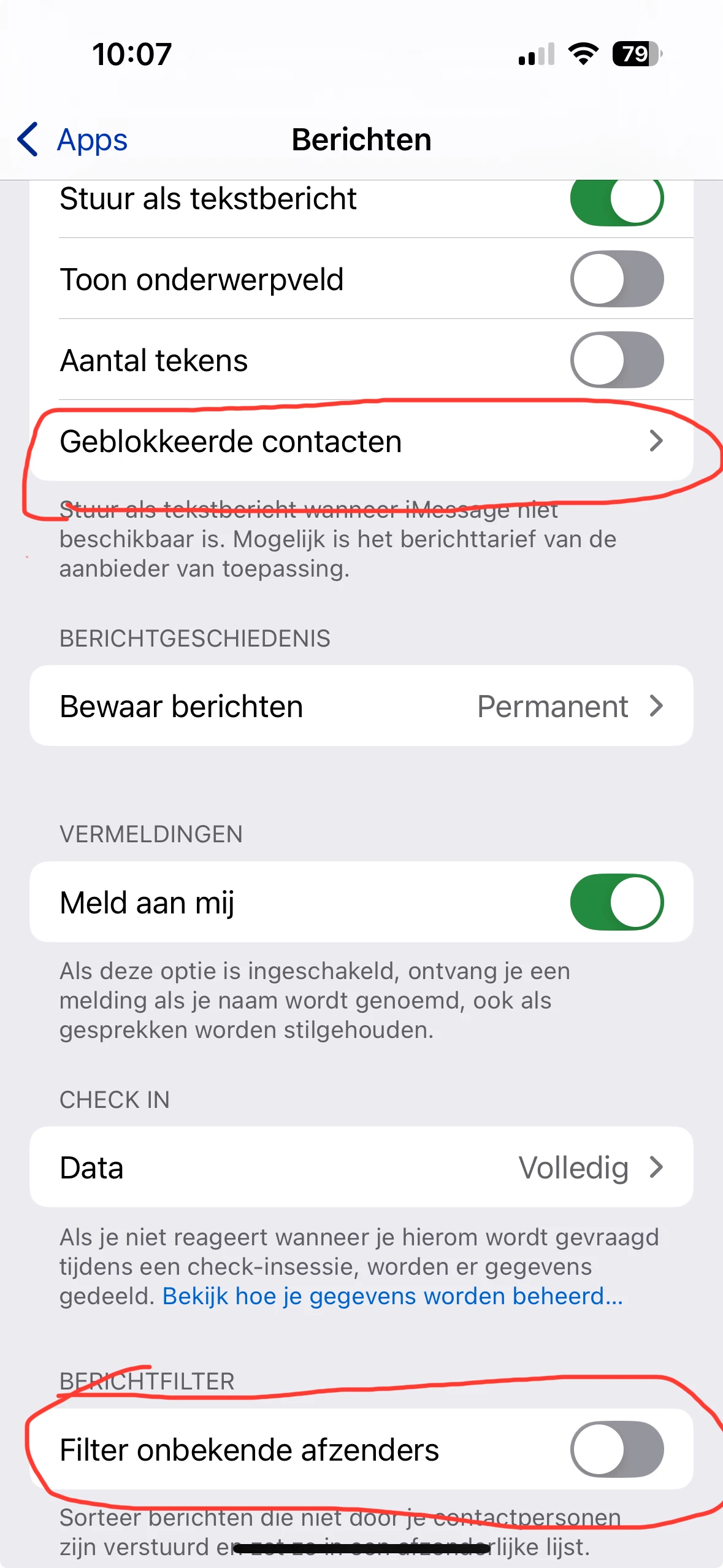Disable the Meld aan mij switch
This screenshot has width=723, height=1568.
616,902
